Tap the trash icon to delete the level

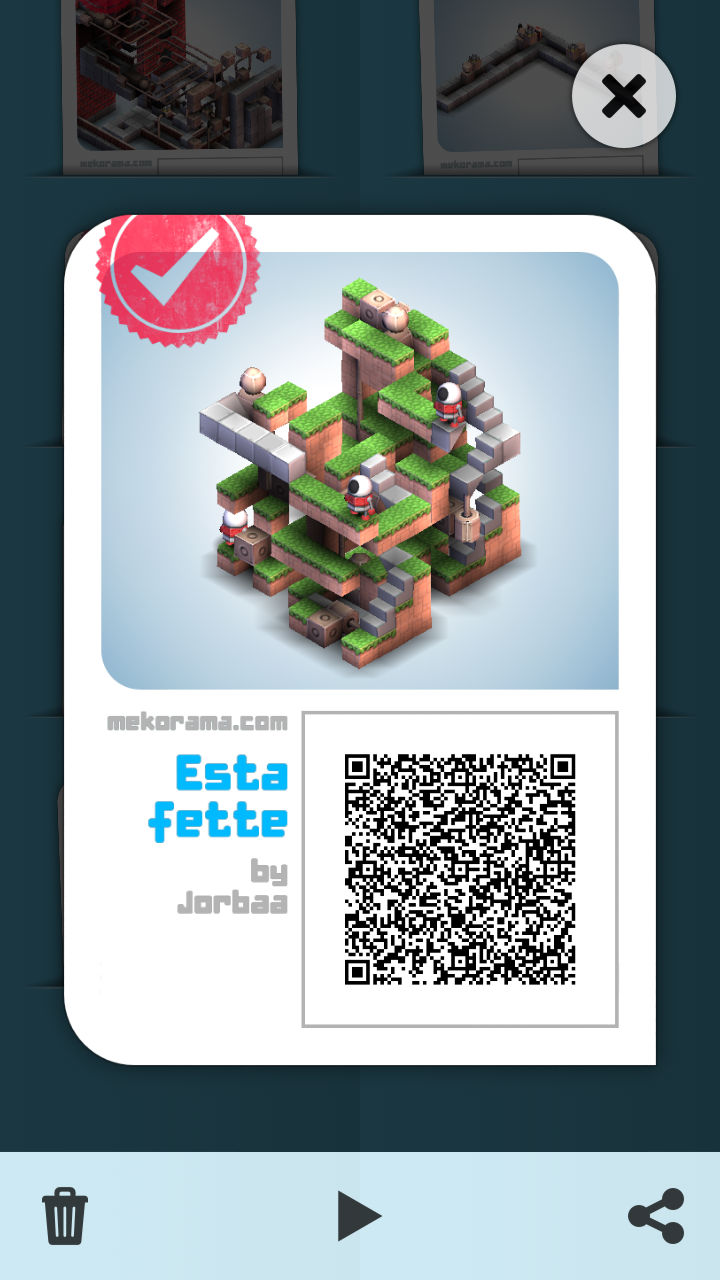pos(64,1215)
